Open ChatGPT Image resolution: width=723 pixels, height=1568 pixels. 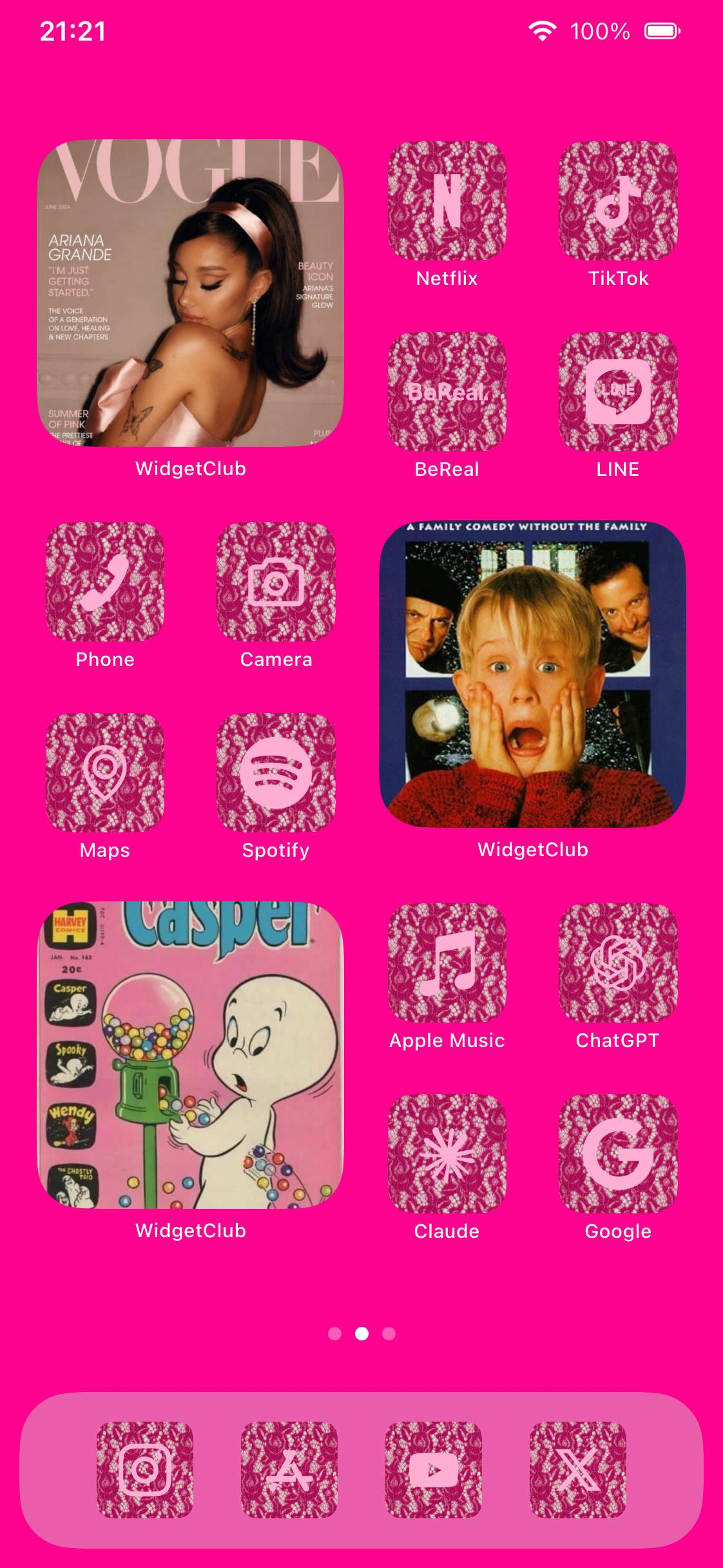pyautogui.click(x=618, y=963)
